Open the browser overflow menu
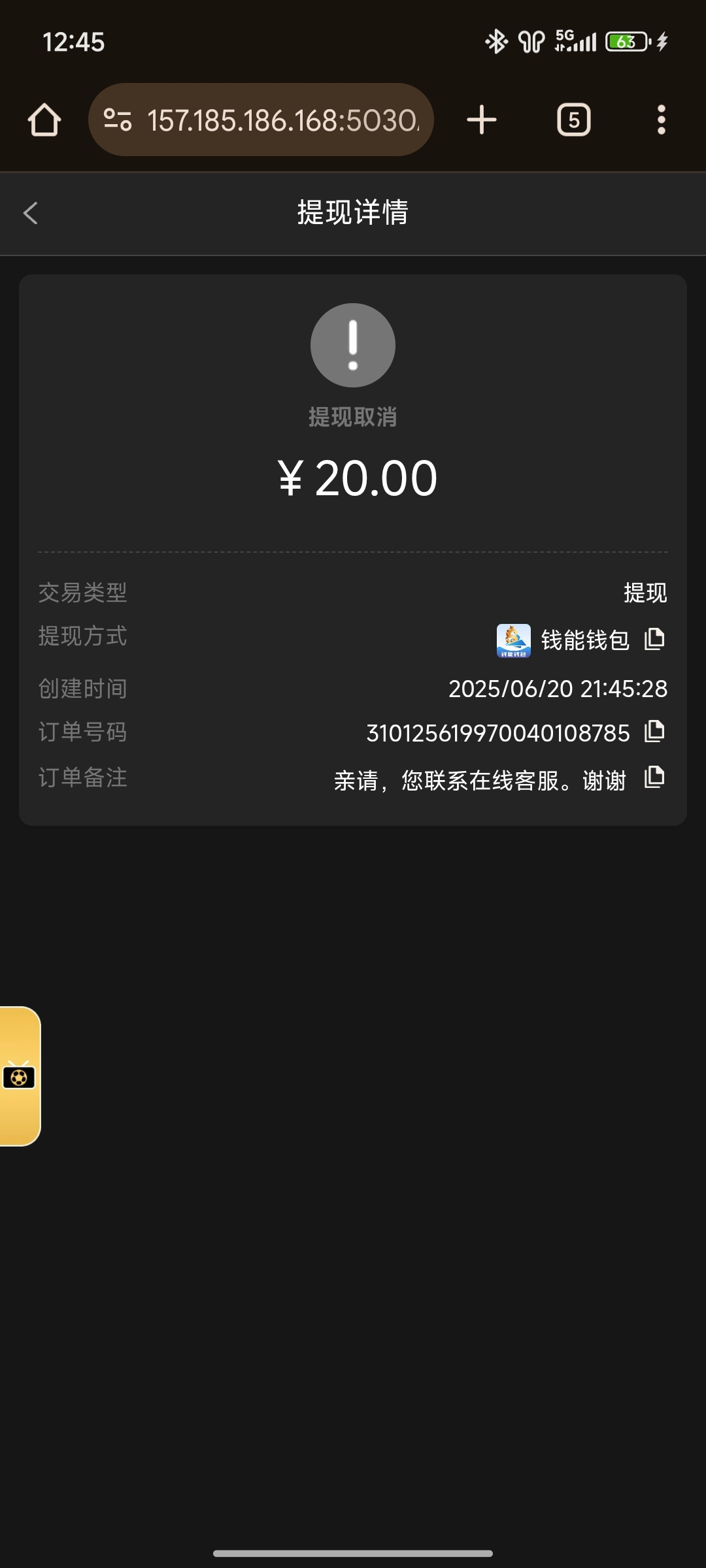 click(661, 120)
